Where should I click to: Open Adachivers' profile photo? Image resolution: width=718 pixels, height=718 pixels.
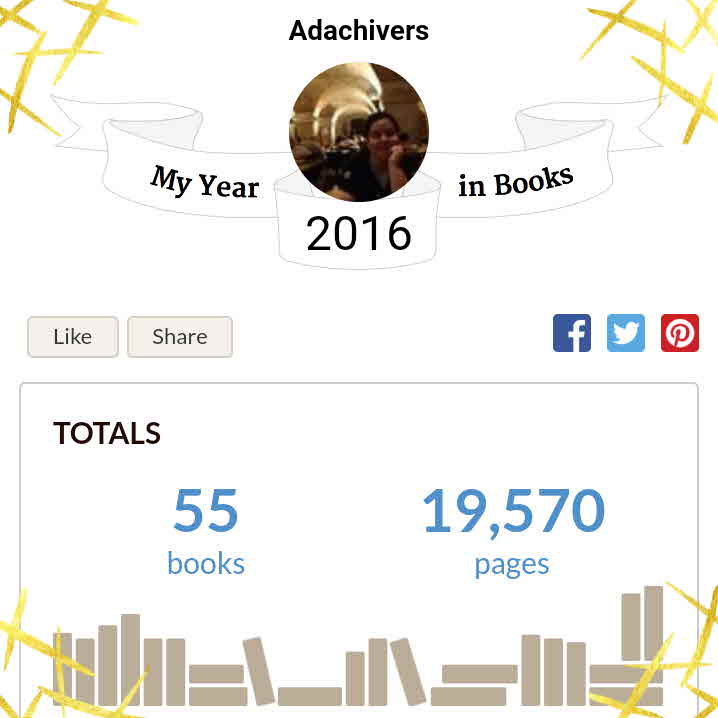(358, 132)
